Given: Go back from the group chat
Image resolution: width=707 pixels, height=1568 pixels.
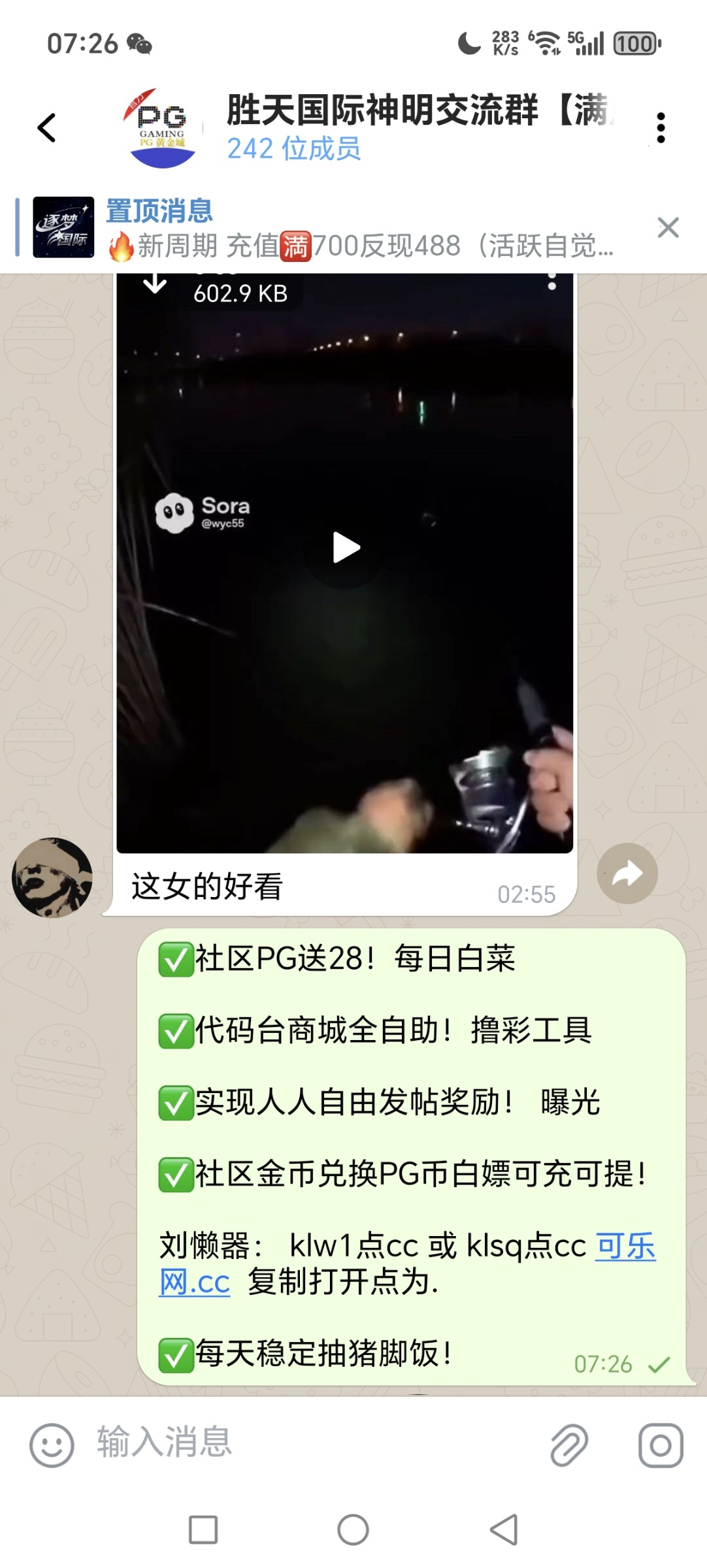Looking at the screenshot, I should coord(46,127).
